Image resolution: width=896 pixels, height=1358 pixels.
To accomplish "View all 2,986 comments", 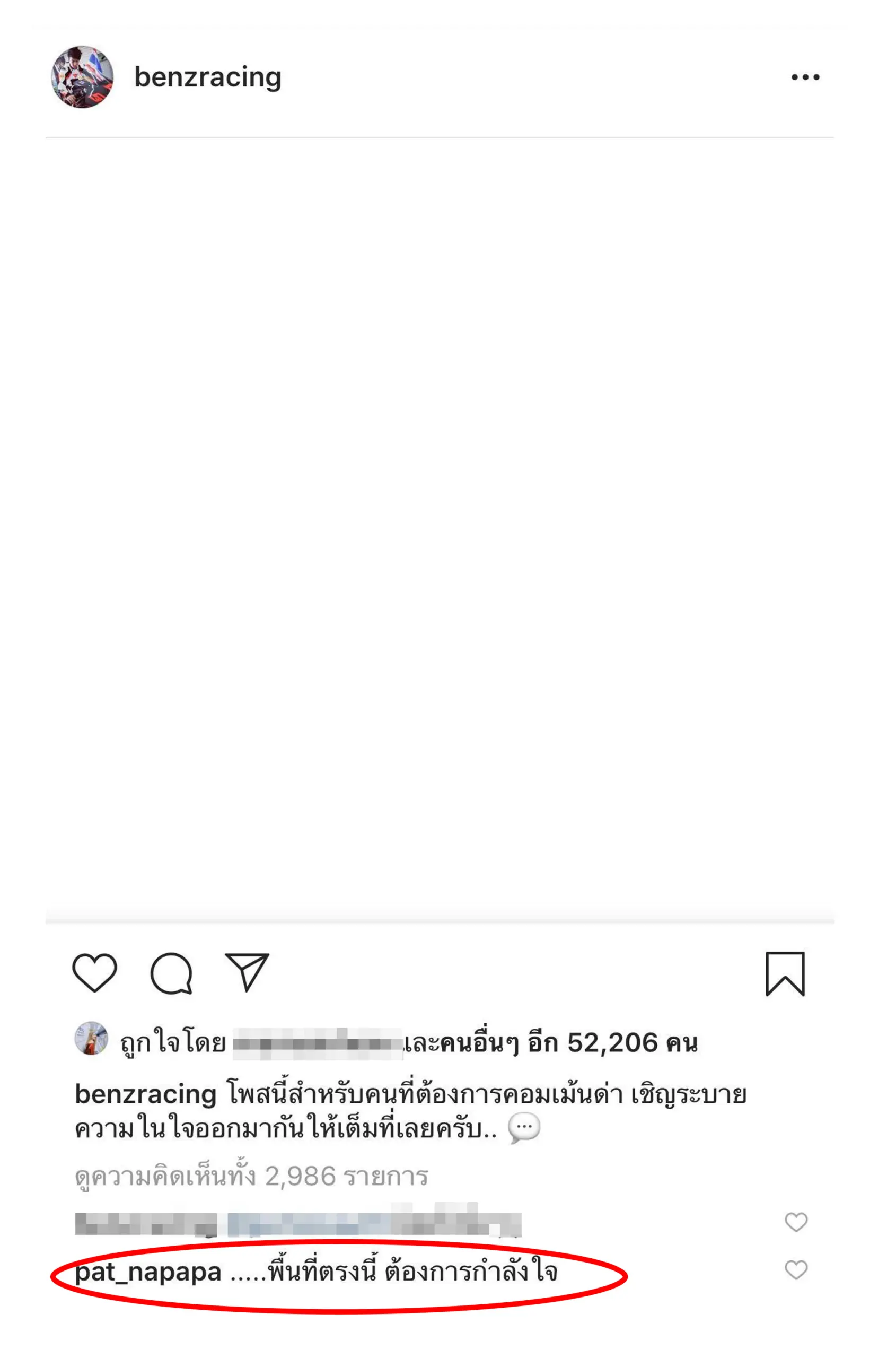I will (251, 1176).
